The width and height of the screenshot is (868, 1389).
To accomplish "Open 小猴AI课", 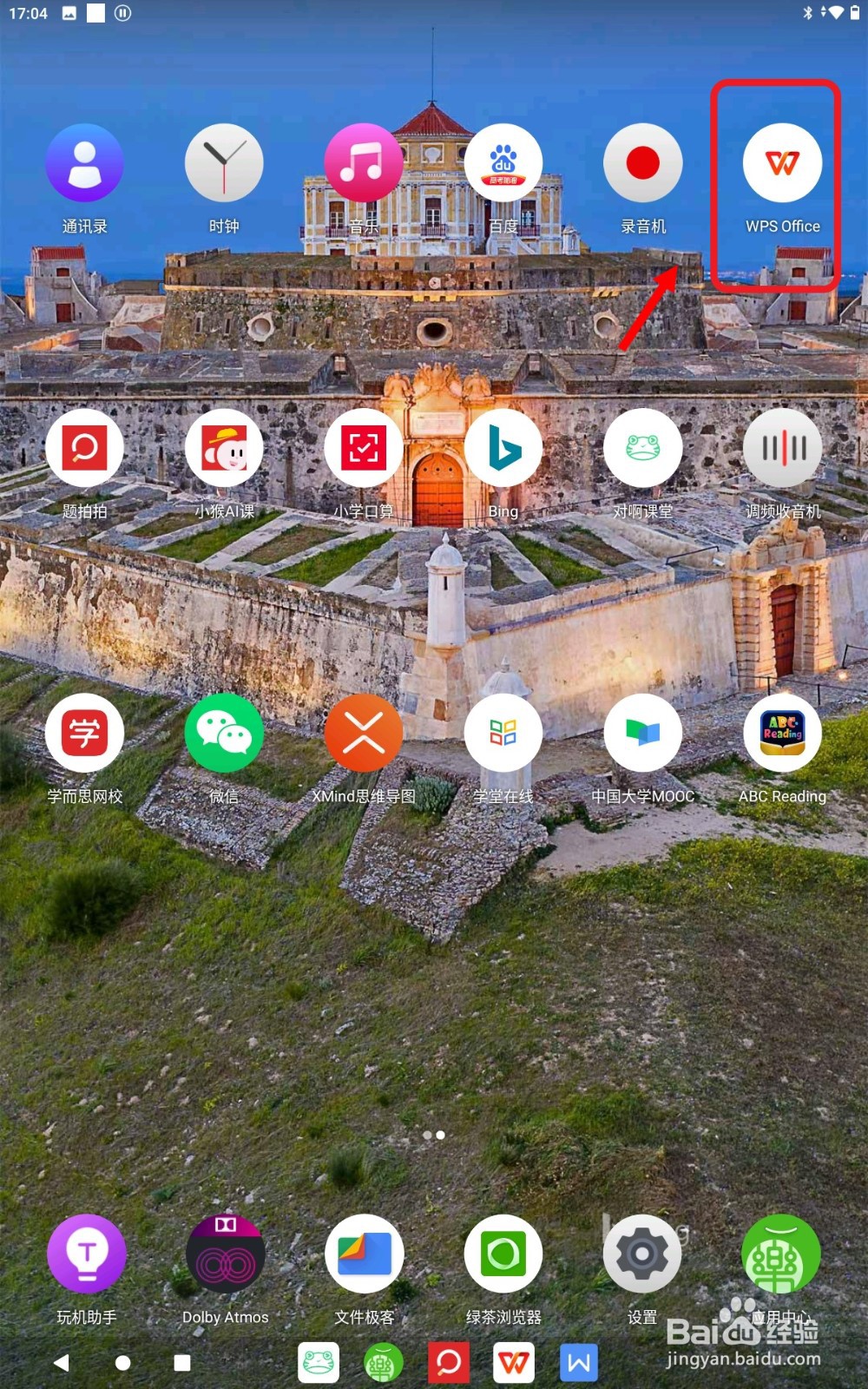I will click(224, 447).
